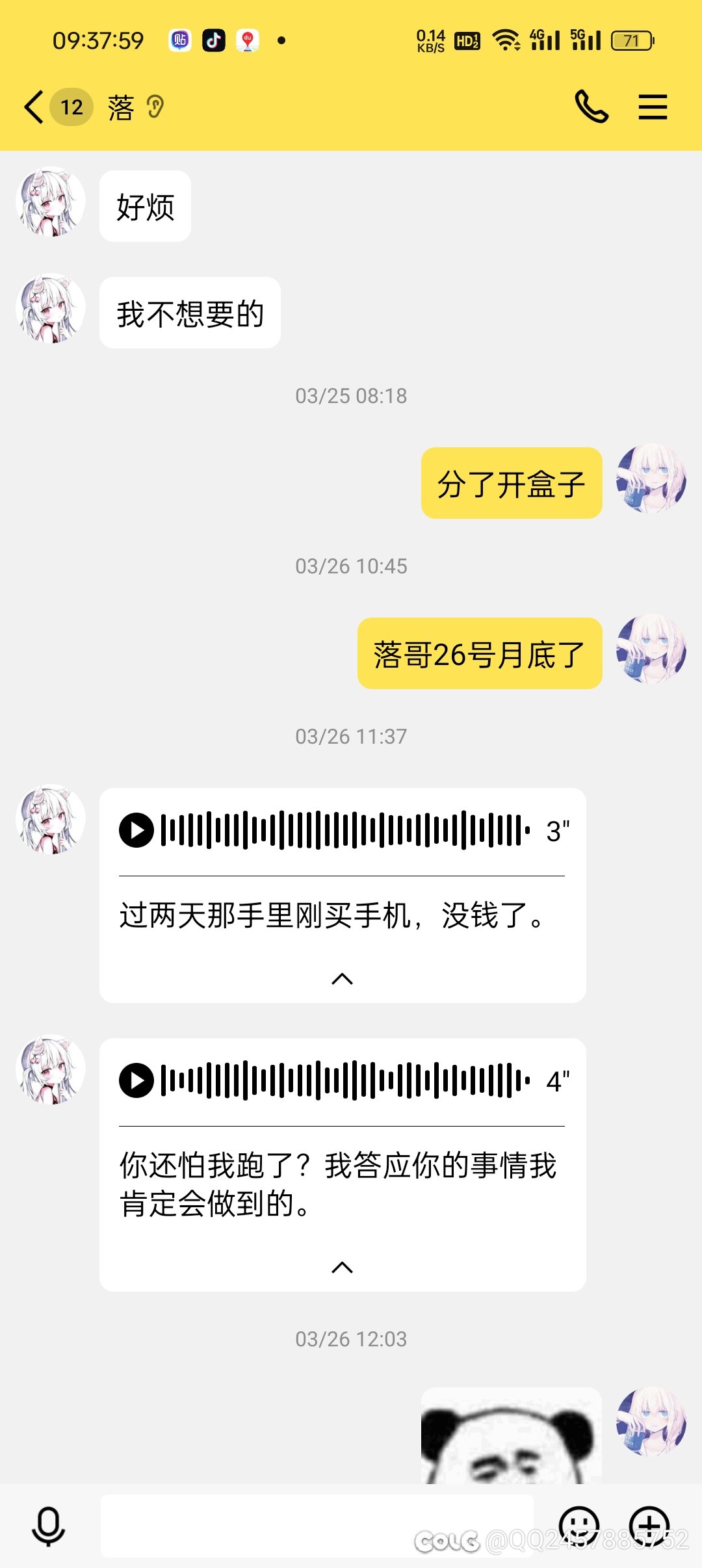Collapse transcript of the 4-second voice message
Image resolution: width=702 pixels, height=1568 pixels.
342,1267
